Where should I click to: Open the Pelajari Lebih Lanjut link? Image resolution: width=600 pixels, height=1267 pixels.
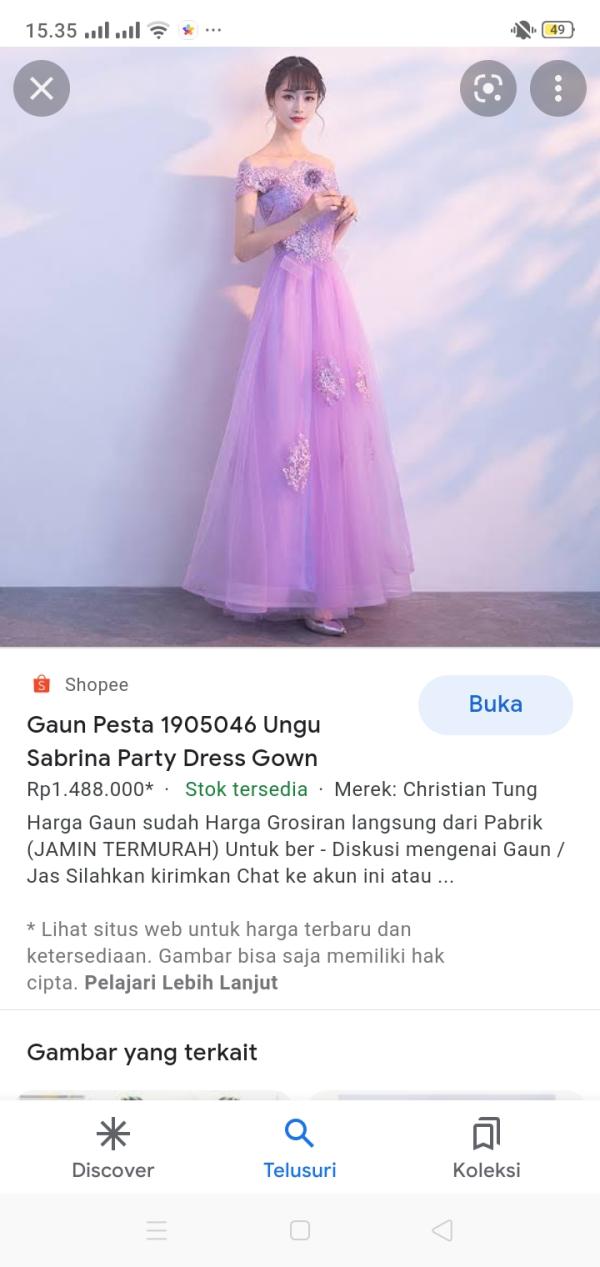(x=181, y=982)
